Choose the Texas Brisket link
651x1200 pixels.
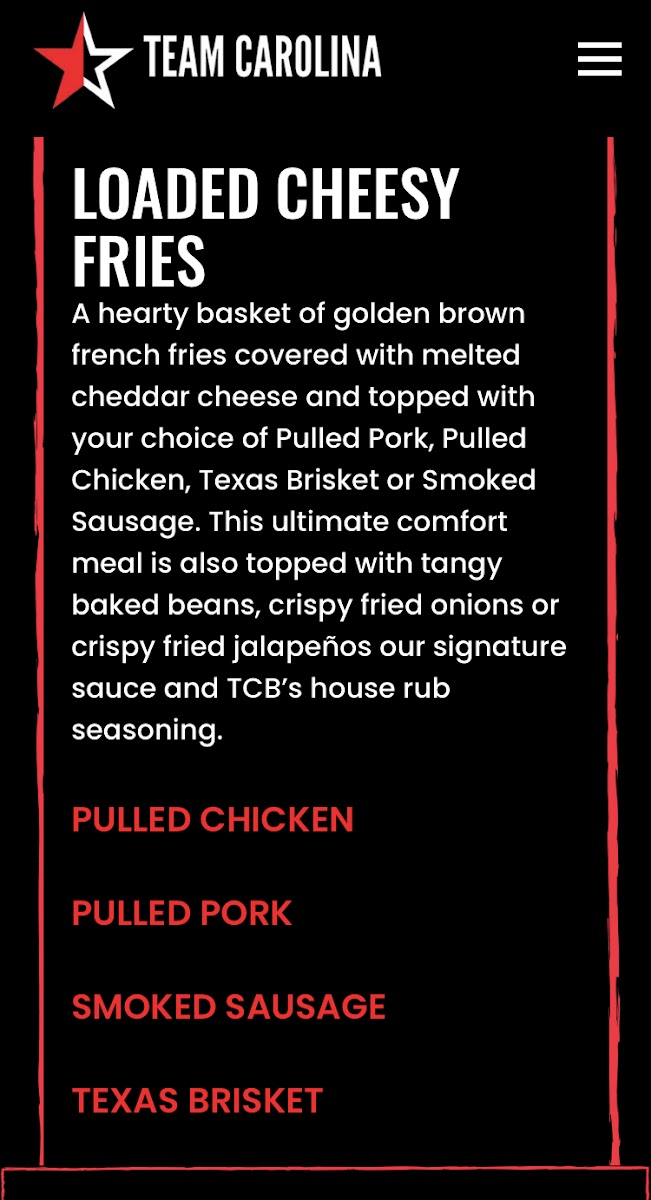[197, 1101]
